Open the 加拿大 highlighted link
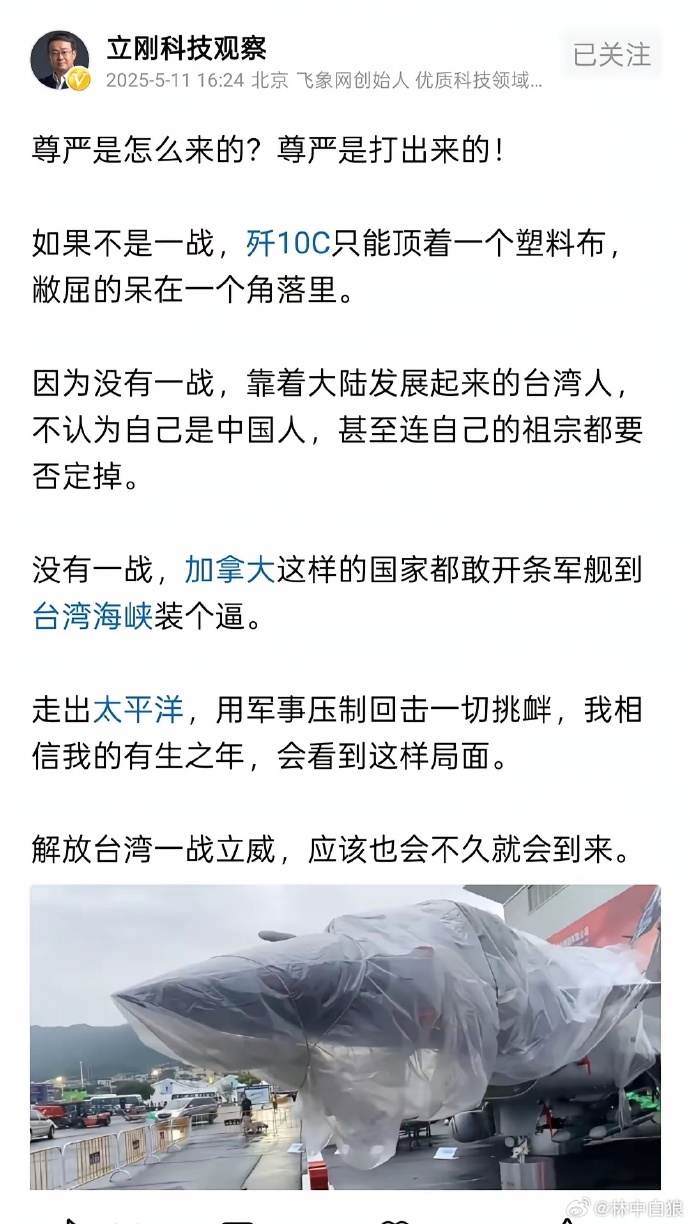 pyautogui.click(x=229, y=570)
